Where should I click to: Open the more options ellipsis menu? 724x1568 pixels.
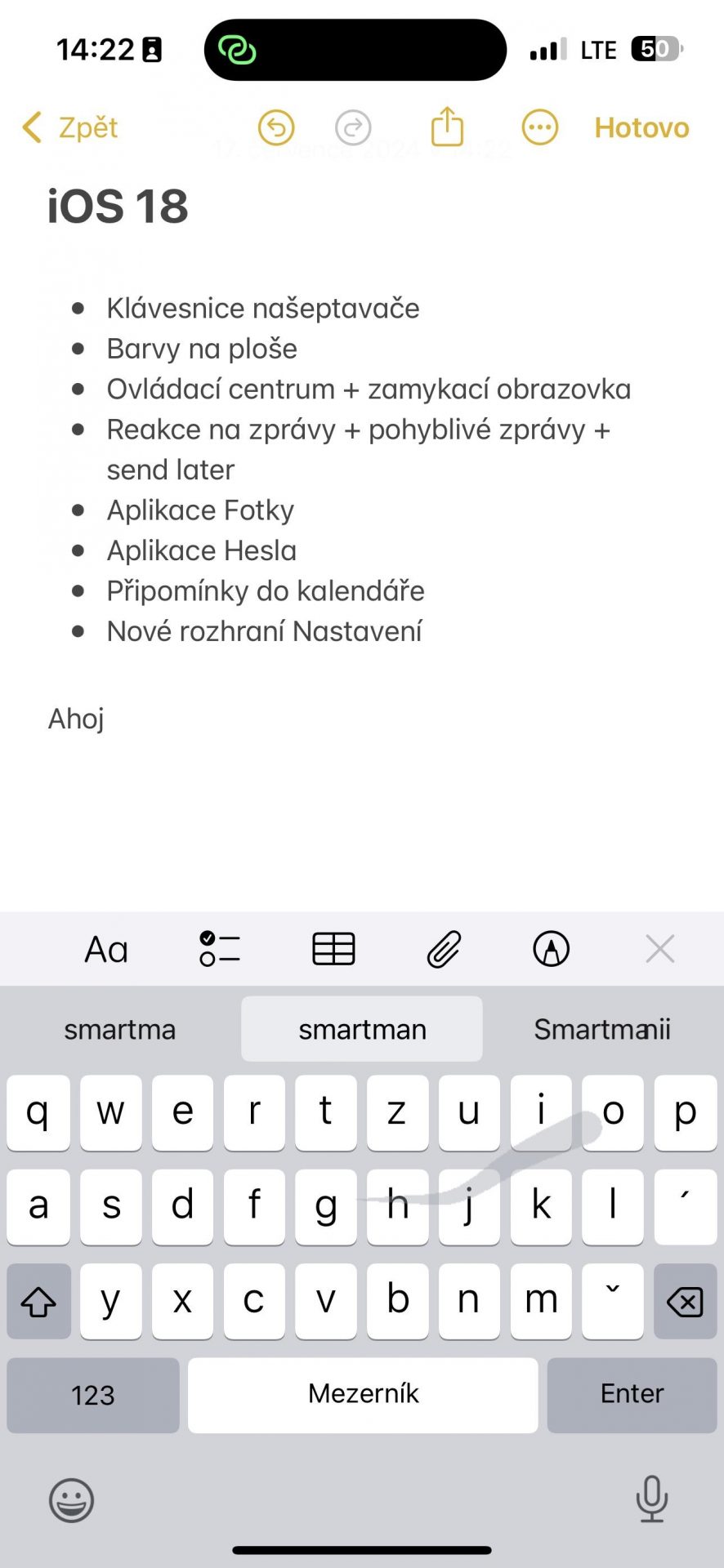pos(540,128)
